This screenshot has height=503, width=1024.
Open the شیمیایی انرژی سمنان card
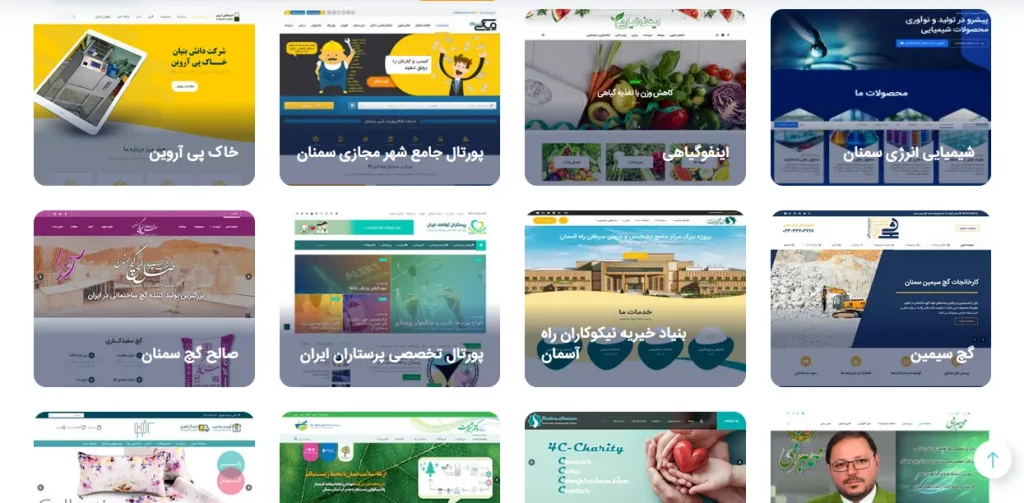[x=880, y=100]
